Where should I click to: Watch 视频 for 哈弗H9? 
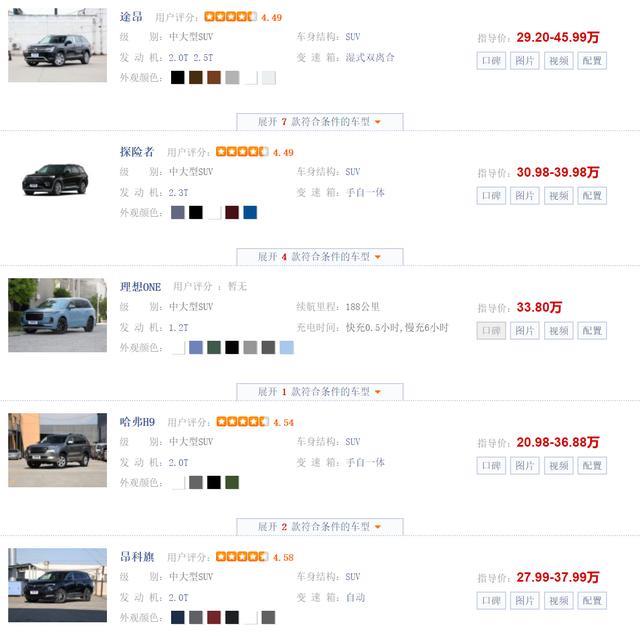558,466
